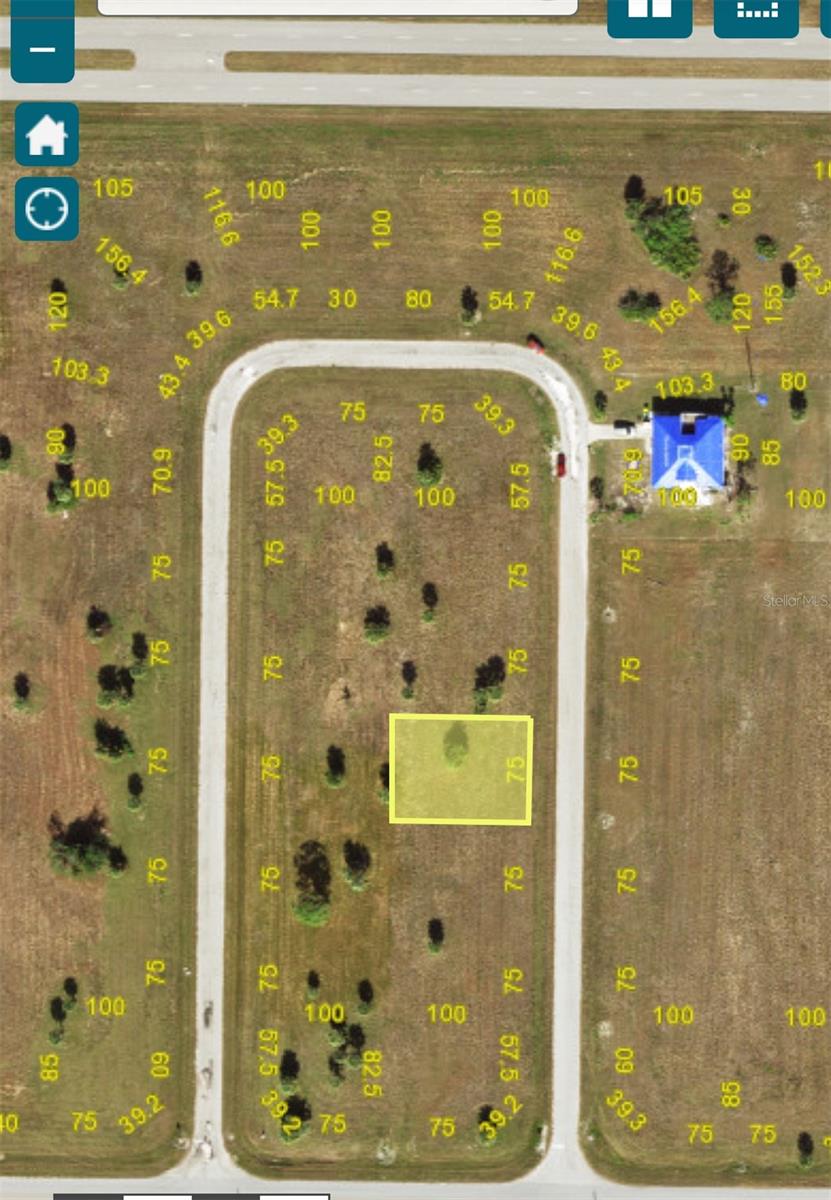The image size is (831, 1200).
Task: Open the measure tool button
Action: pos(757,14)
